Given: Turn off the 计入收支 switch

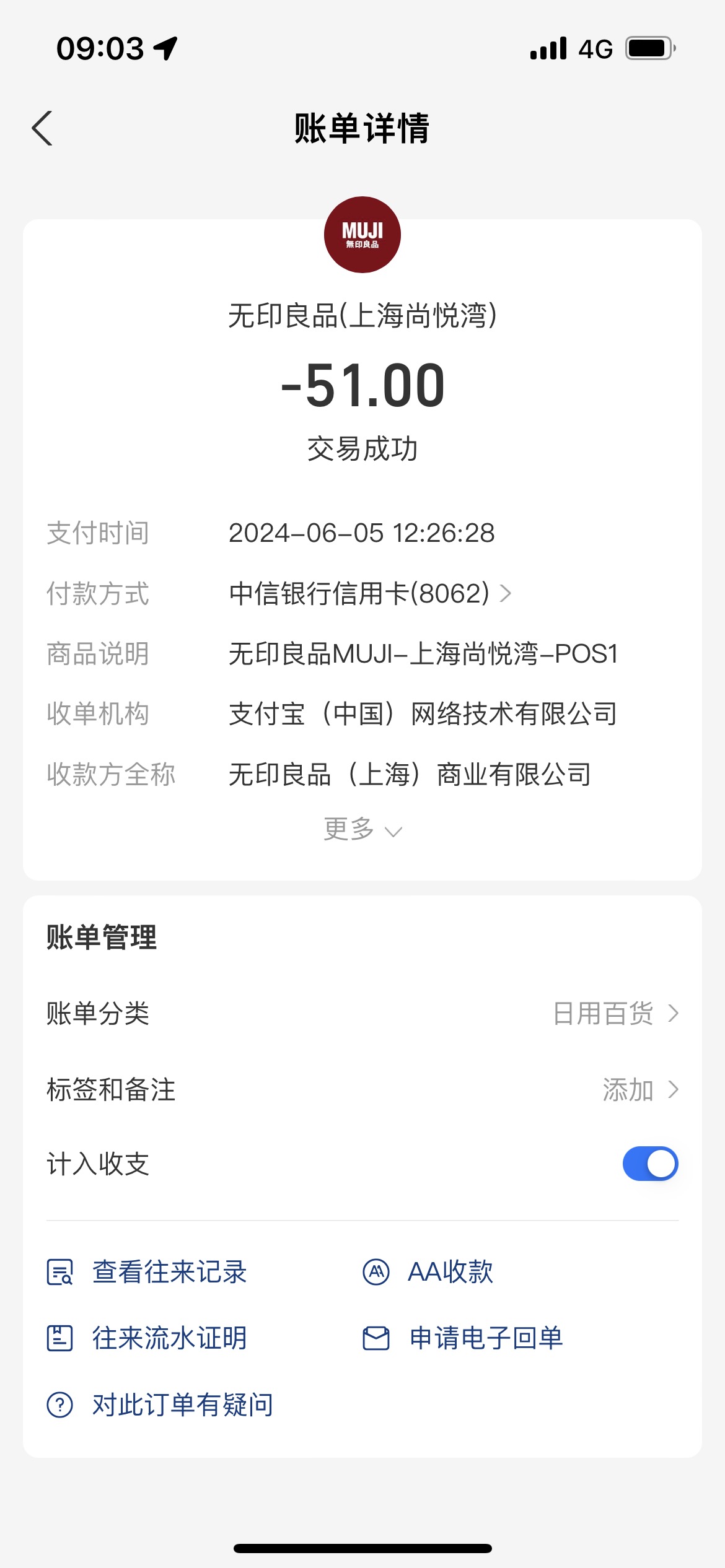Looking at the screenshot, I should (650, 1164).
